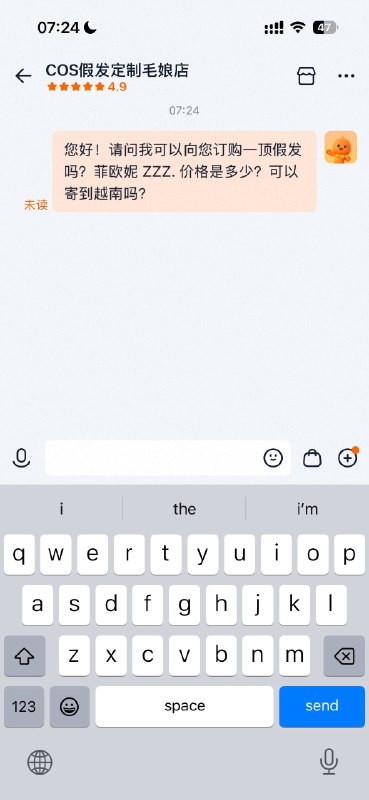Tap the blue send key
369x800 pixels.
pyautogui.click(x=322, y=706)
